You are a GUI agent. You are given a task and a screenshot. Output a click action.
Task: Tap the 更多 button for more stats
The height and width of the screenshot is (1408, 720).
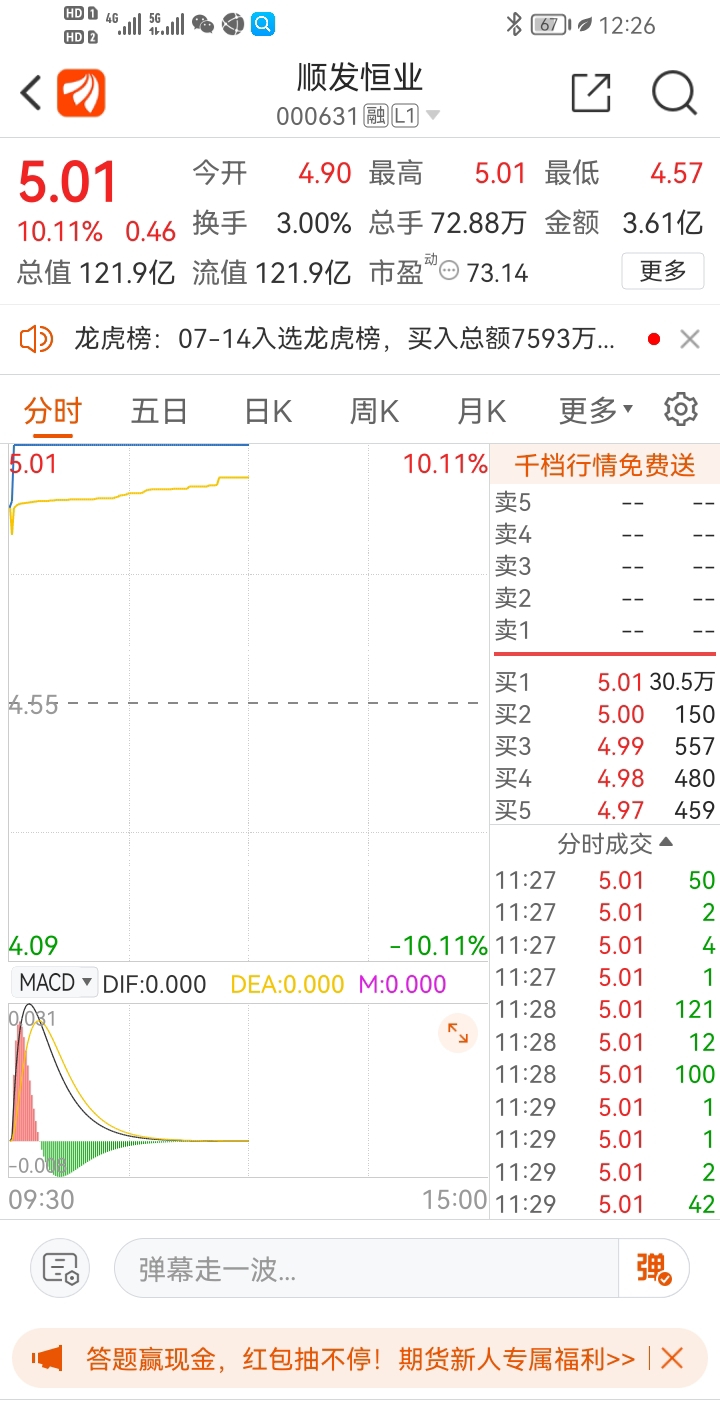click(x=662, y=270)
